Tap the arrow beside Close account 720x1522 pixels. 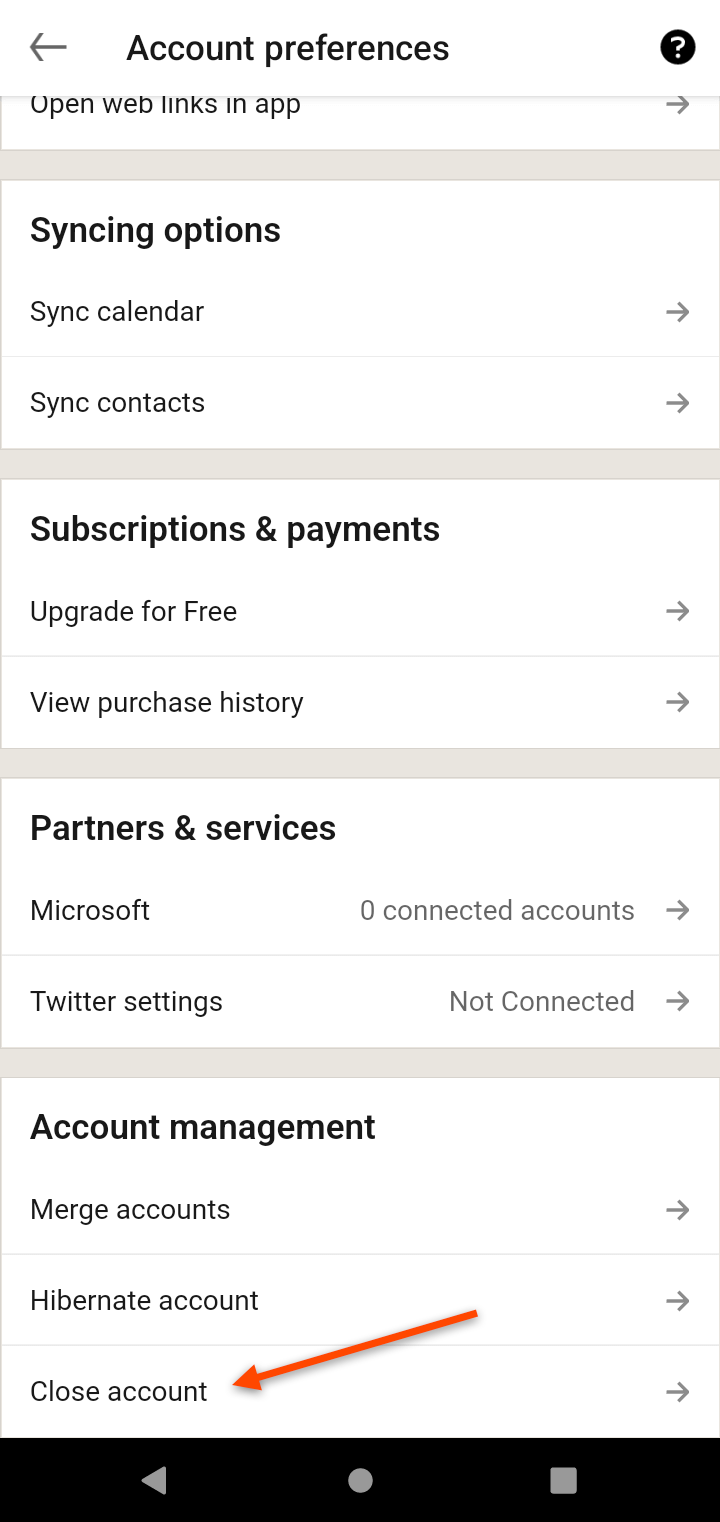pyautogui.click(x=677, y=1391)
